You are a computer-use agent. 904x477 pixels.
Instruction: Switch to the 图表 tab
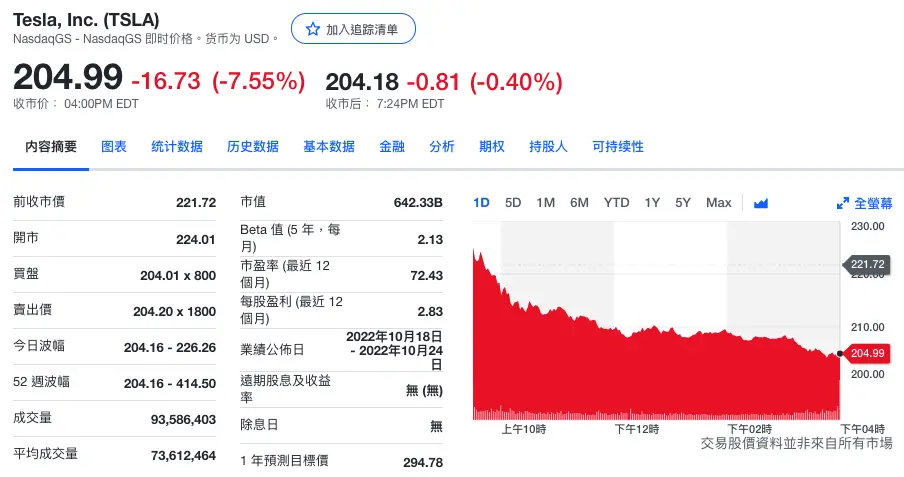tap(114, 147)
